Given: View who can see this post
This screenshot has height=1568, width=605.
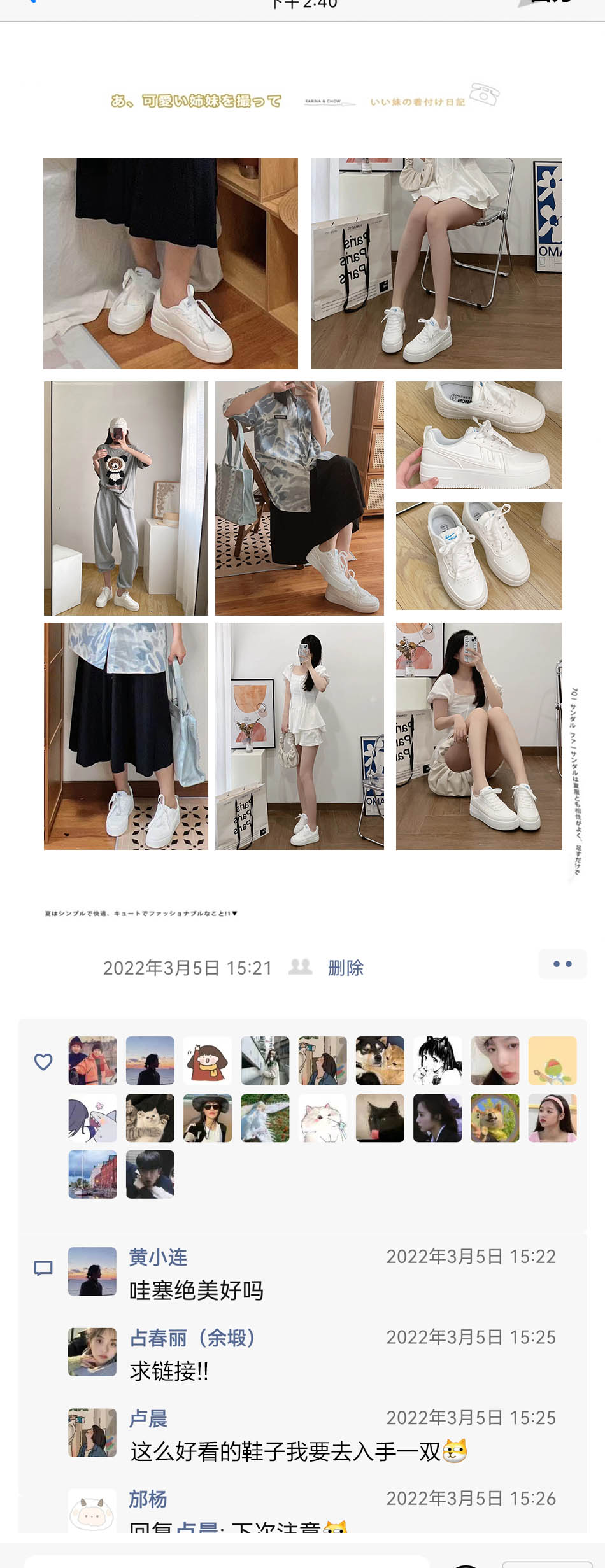Looking at the screenshot, I should click(x=301, y=967).
